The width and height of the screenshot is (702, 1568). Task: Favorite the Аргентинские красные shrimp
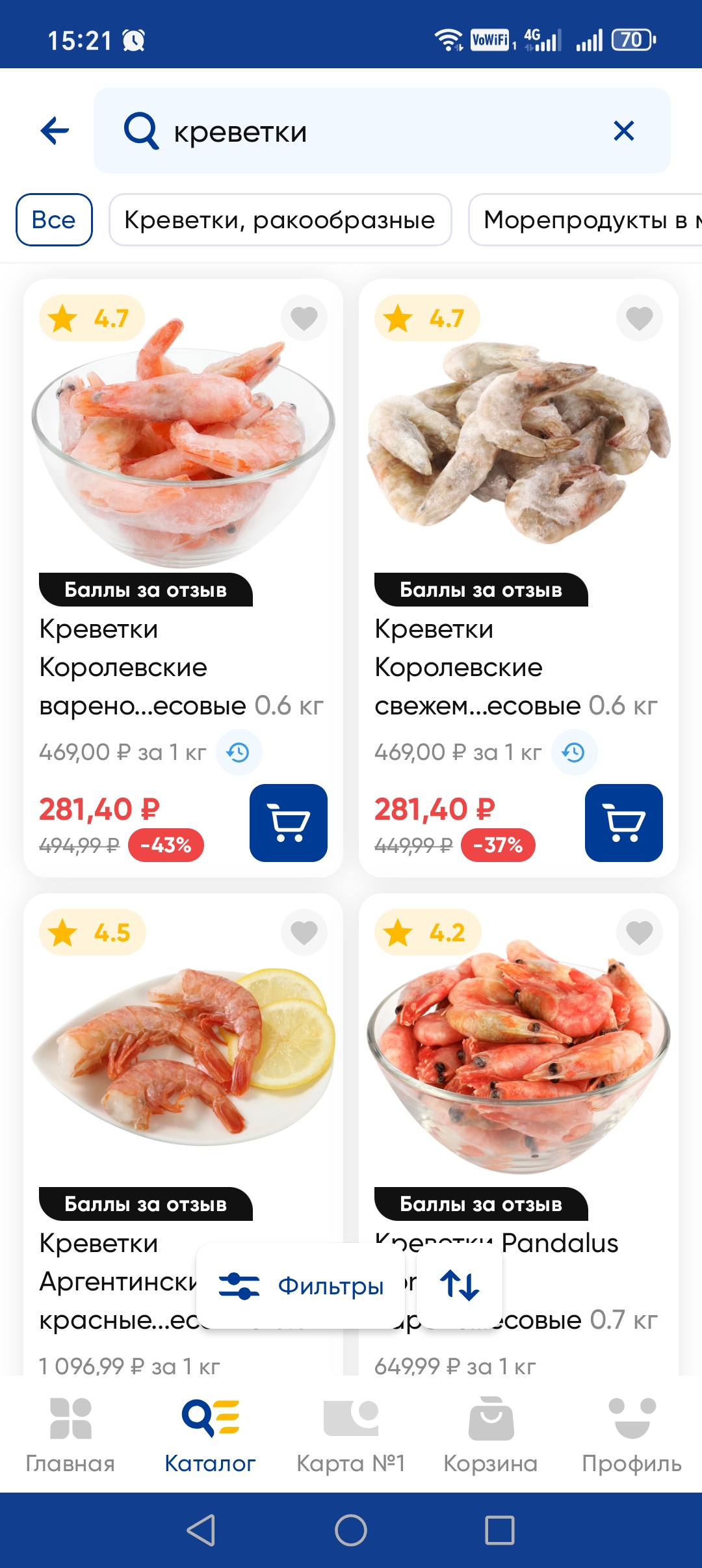(x=304, y=932)
